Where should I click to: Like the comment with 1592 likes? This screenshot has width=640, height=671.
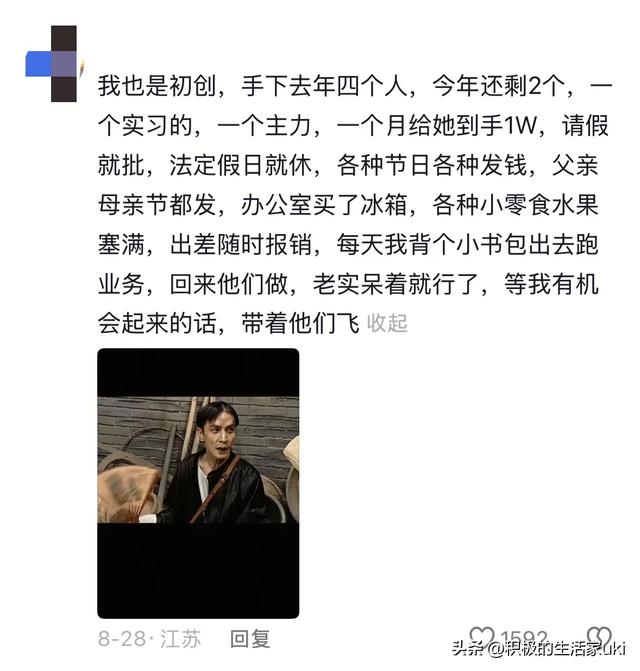coord(482,638)
